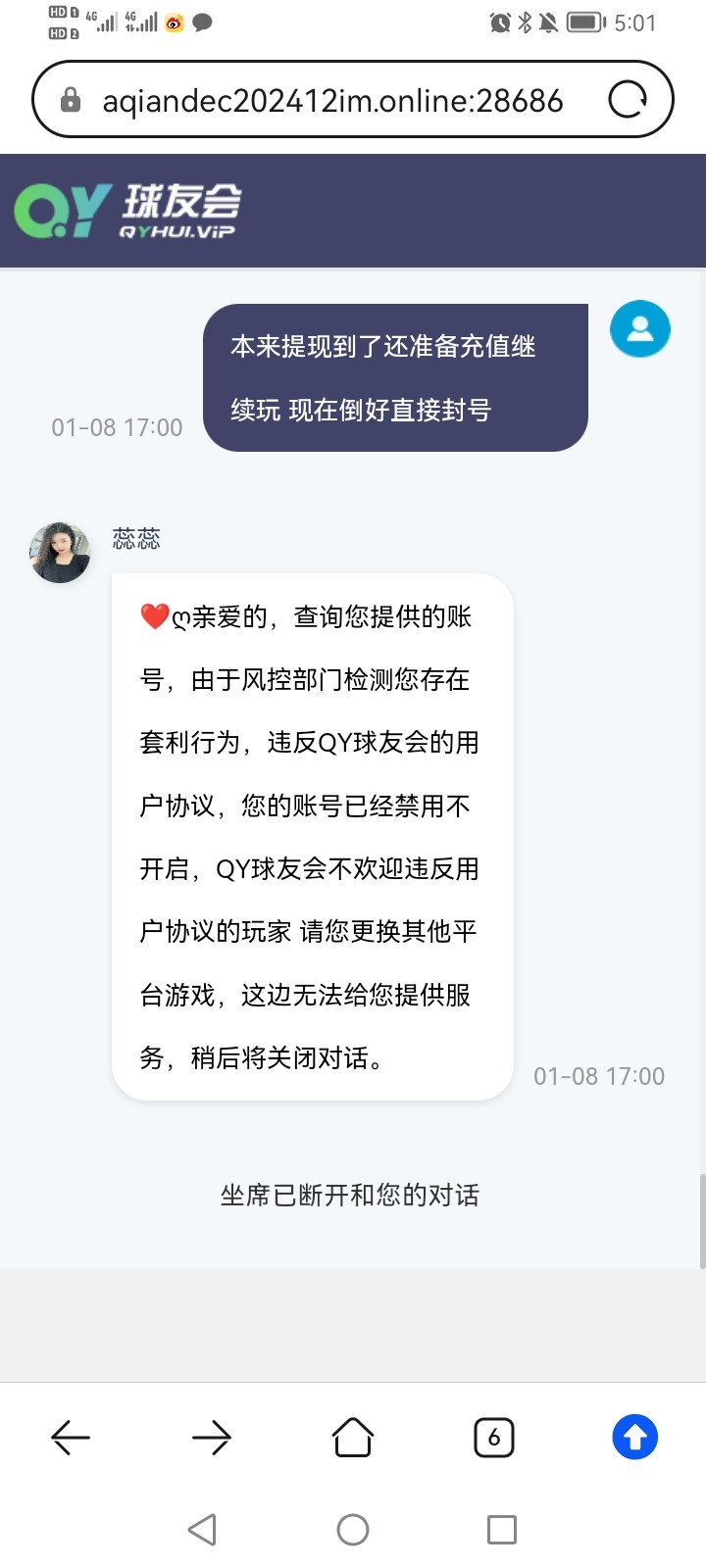Tap the URL address bar

(x=331, y=100)
